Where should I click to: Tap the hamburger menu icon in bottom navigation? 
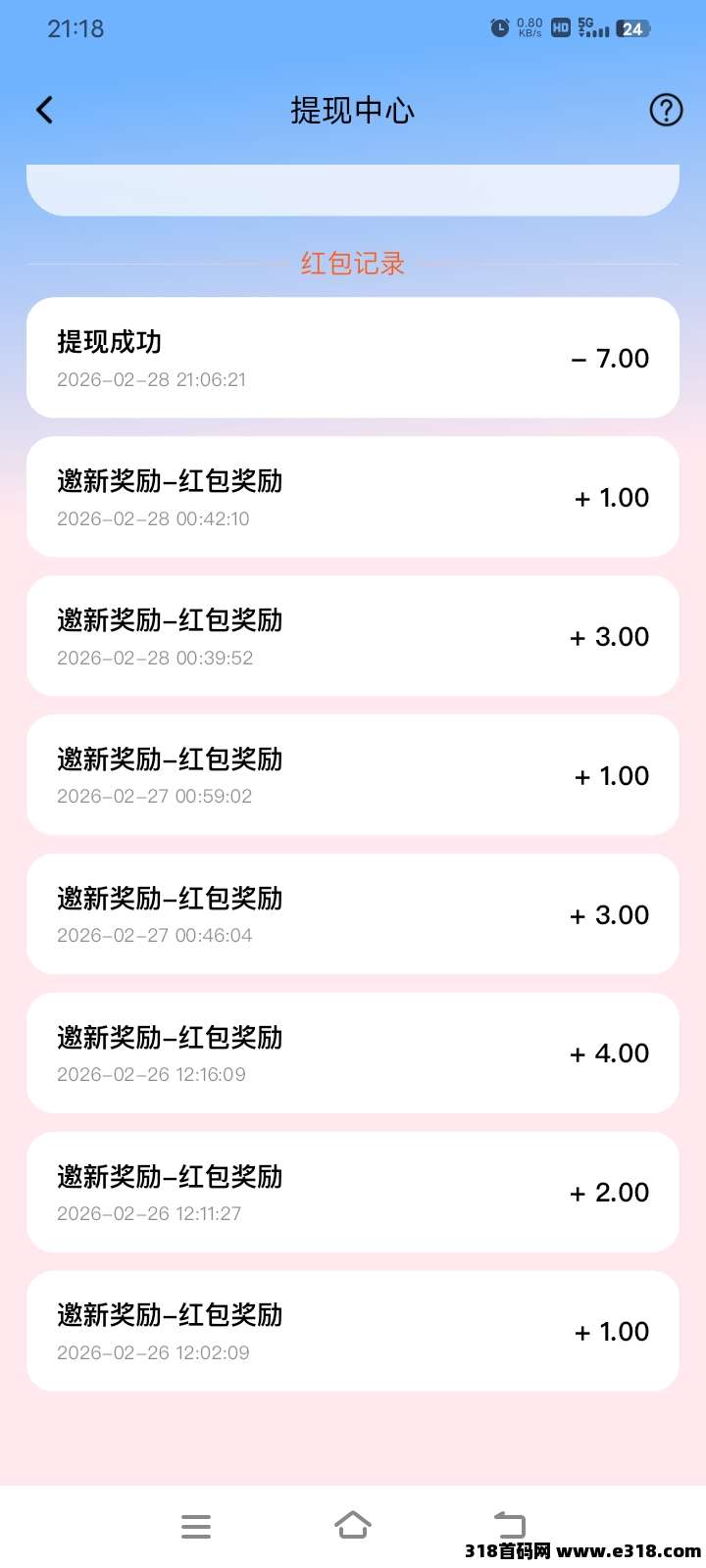coord(196,1526)
